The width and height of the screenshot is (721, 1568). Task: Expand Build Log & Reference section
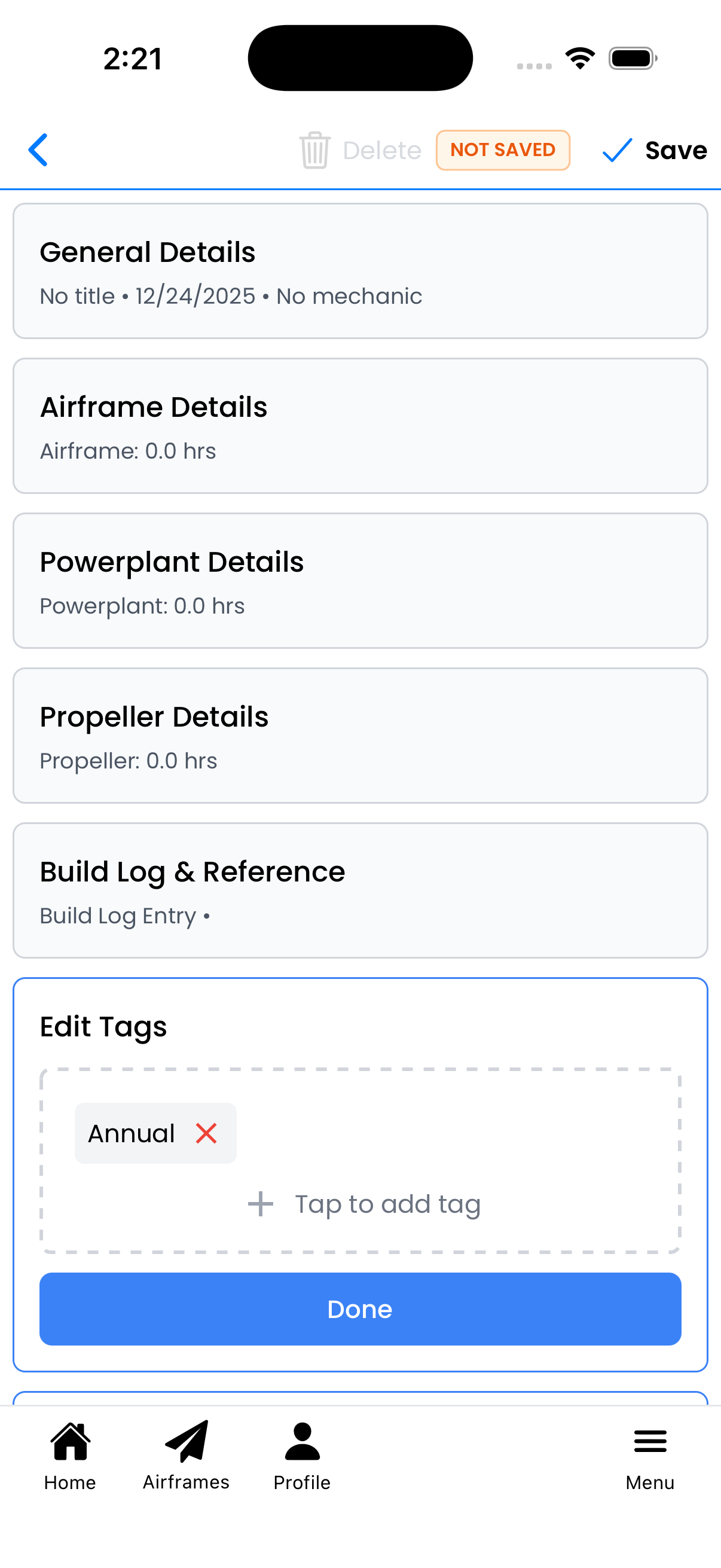(360, 890)
